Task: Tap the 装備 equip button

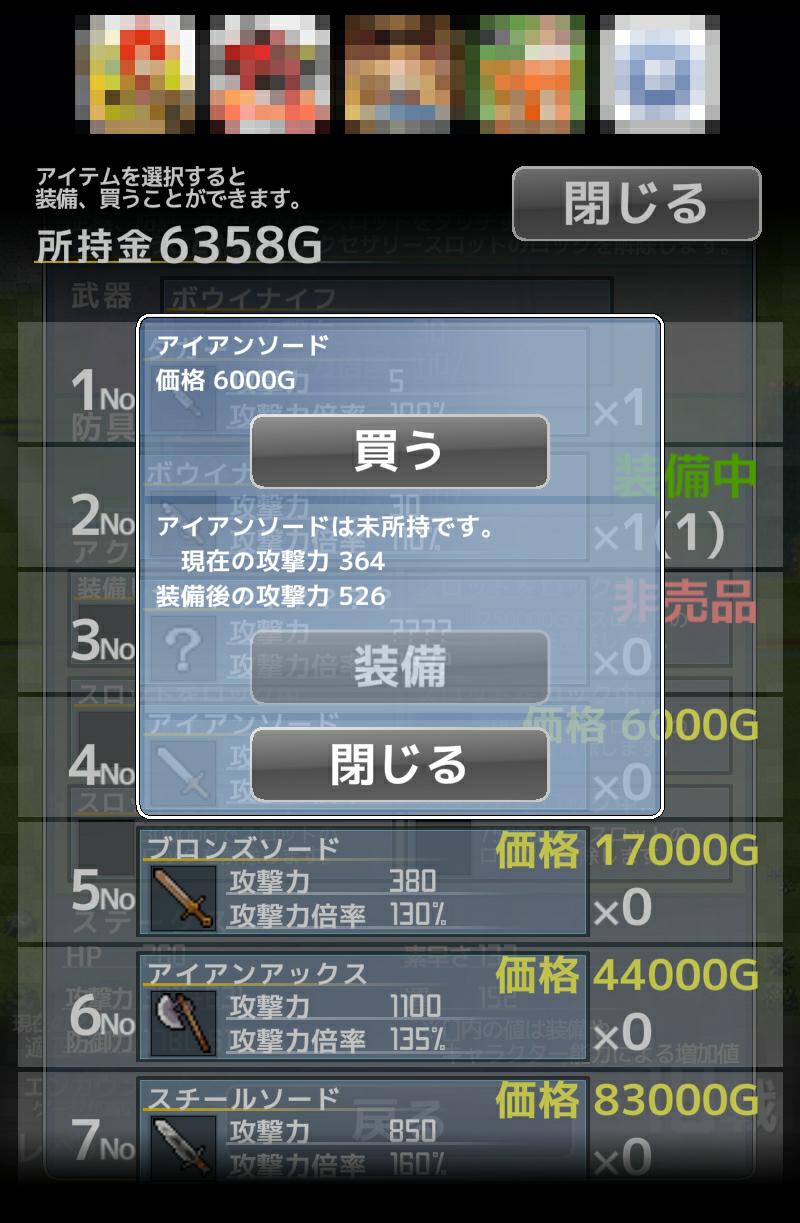Action: tap(399, 668)
